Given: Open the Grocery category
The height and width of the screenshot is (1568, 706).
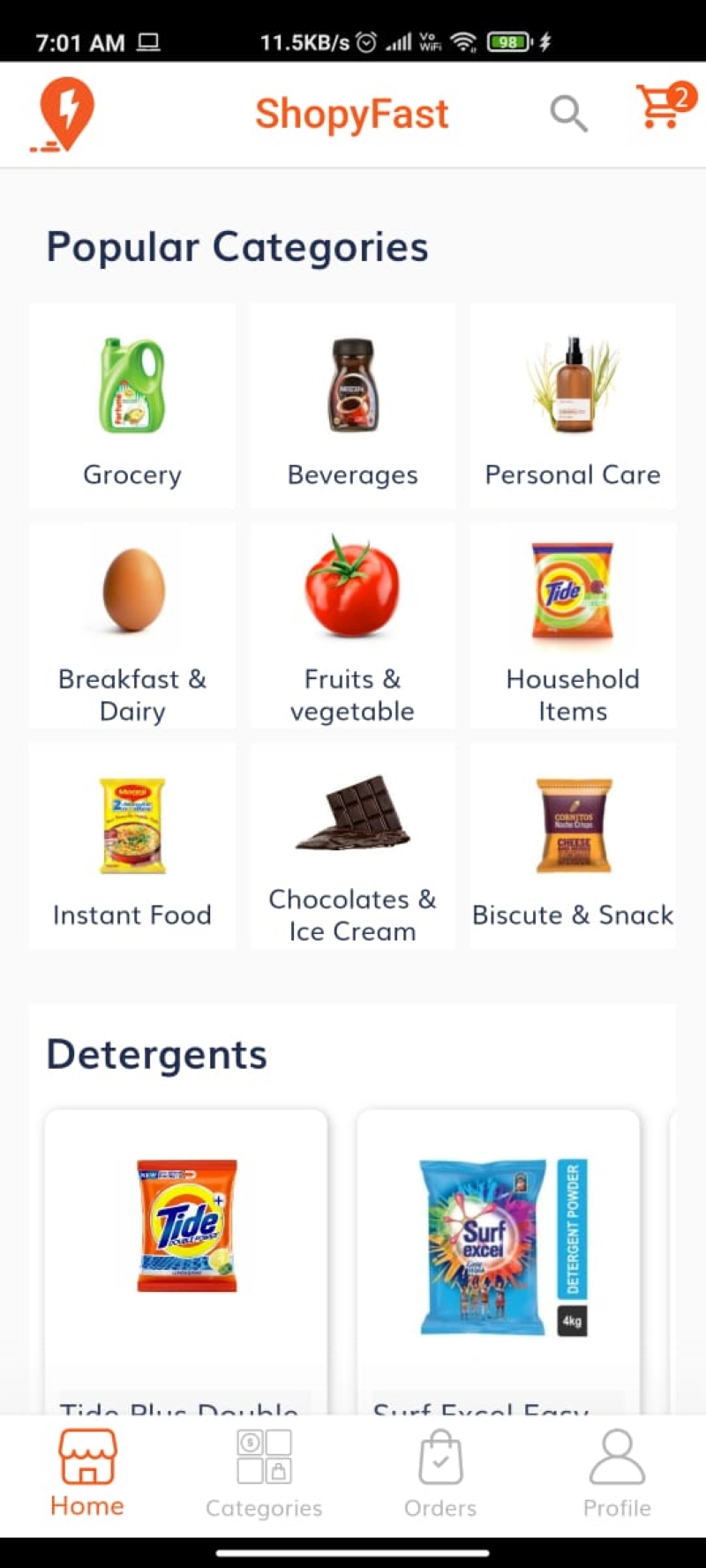Looking at the screenshot, I should 131,405.
